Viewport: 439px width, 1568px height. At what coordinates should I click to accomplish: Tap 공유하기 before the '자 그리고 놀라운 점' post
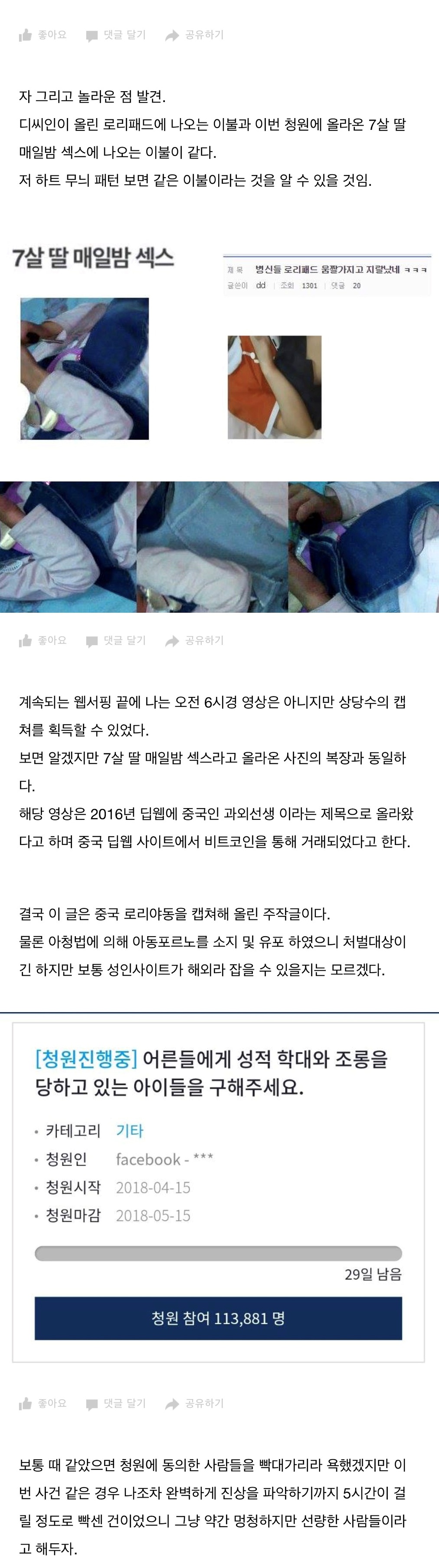click(195, 35)
